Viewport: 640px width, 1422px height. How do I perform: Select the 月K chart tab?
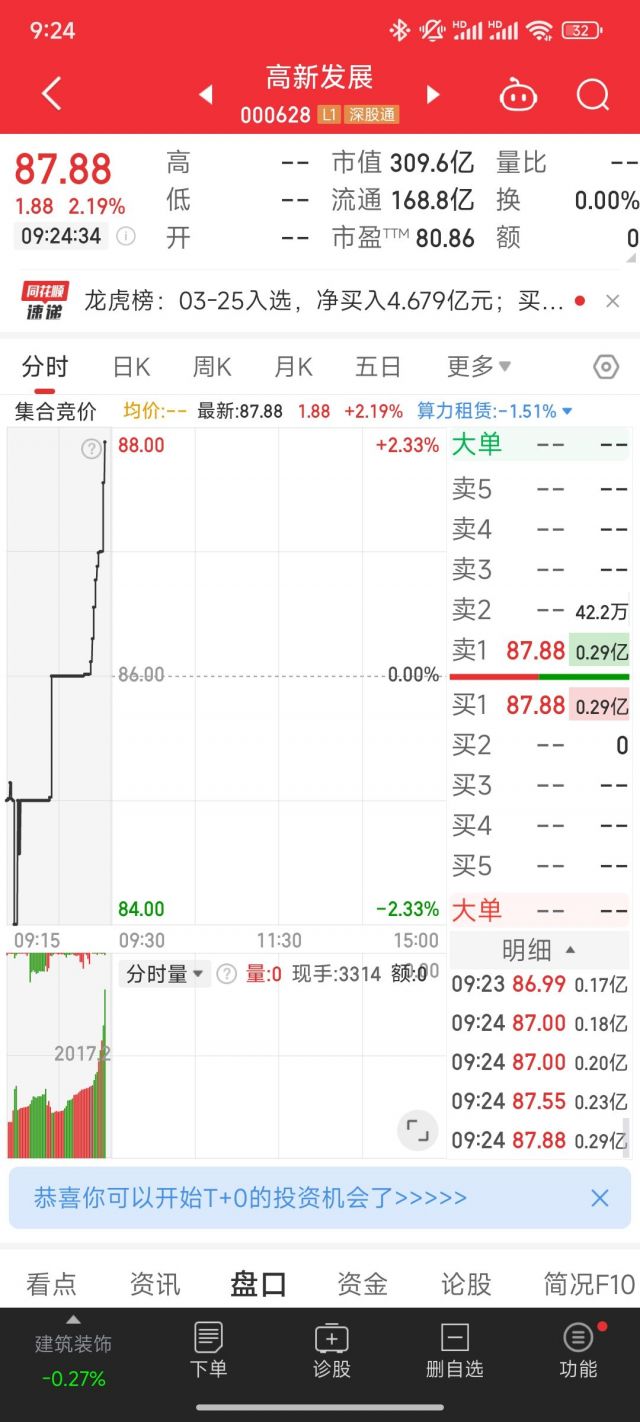click(293, 367)
